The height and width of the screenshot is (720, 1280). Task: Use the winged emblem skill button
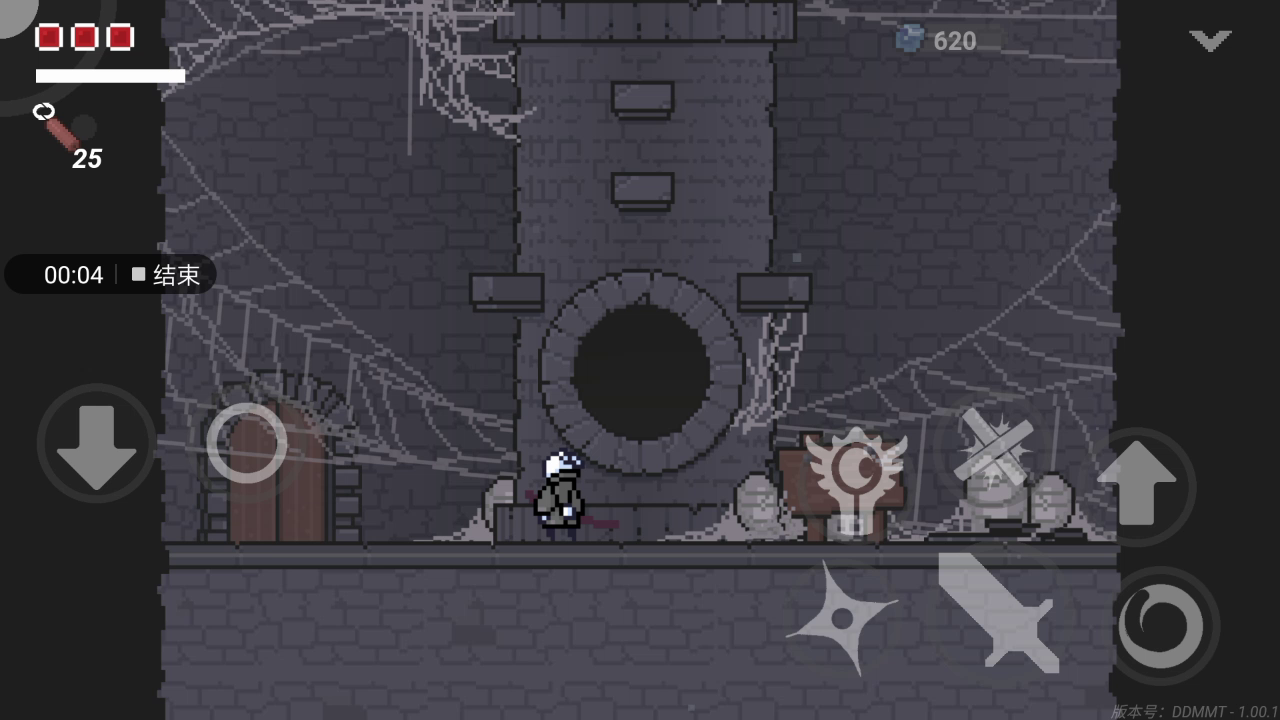[x=855, y=480]
